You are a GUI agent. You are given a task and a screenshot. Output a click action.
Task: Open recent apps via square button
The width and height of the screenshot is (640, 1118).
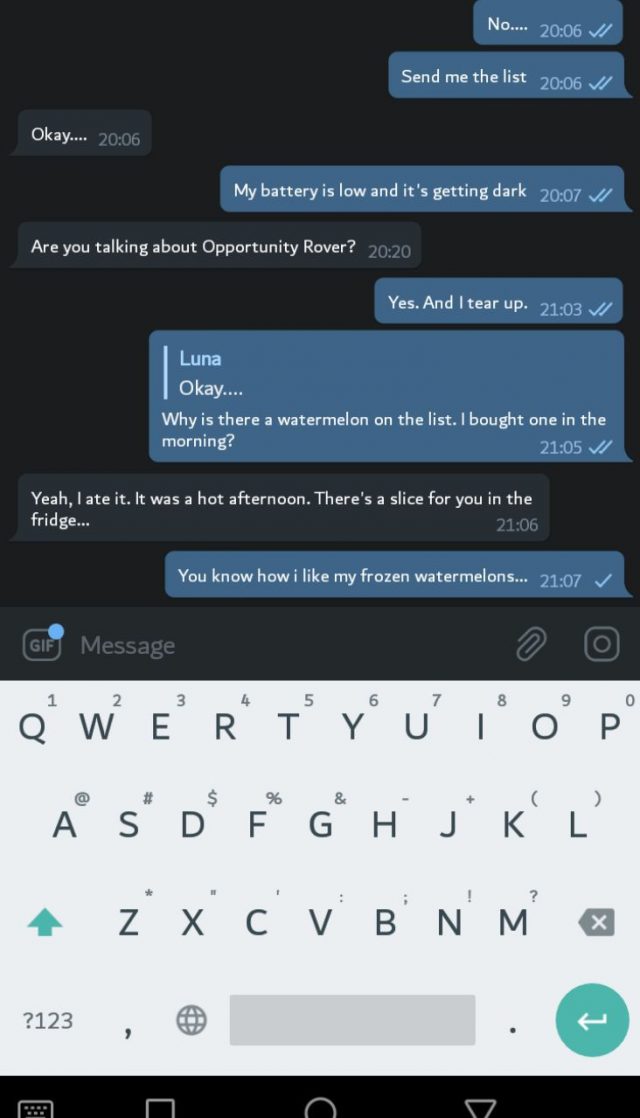click(x=160, y=1107)
